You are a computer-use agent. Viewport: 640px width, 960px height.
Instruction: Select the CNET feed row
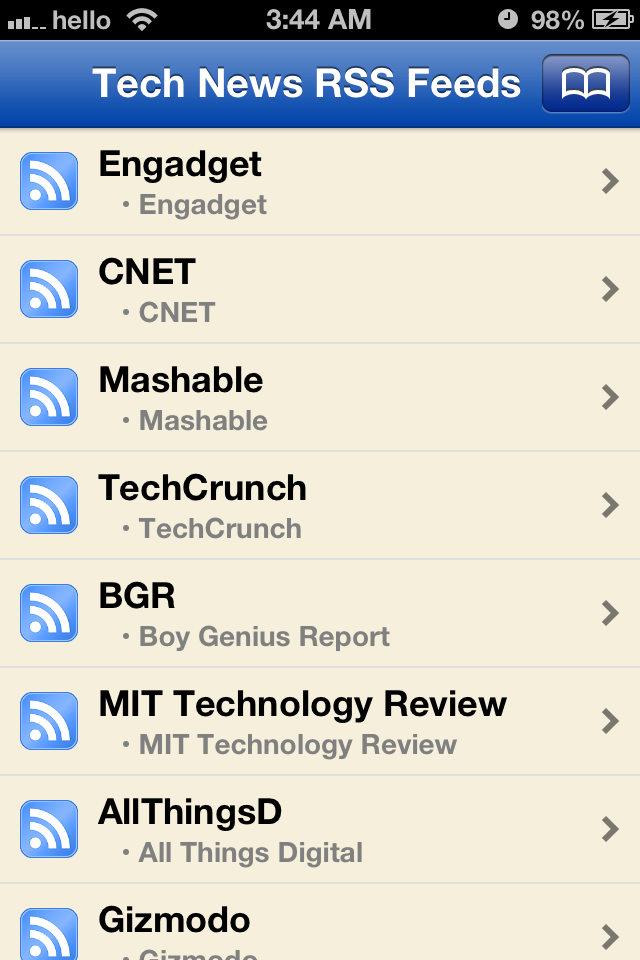[x=320, y=290]
